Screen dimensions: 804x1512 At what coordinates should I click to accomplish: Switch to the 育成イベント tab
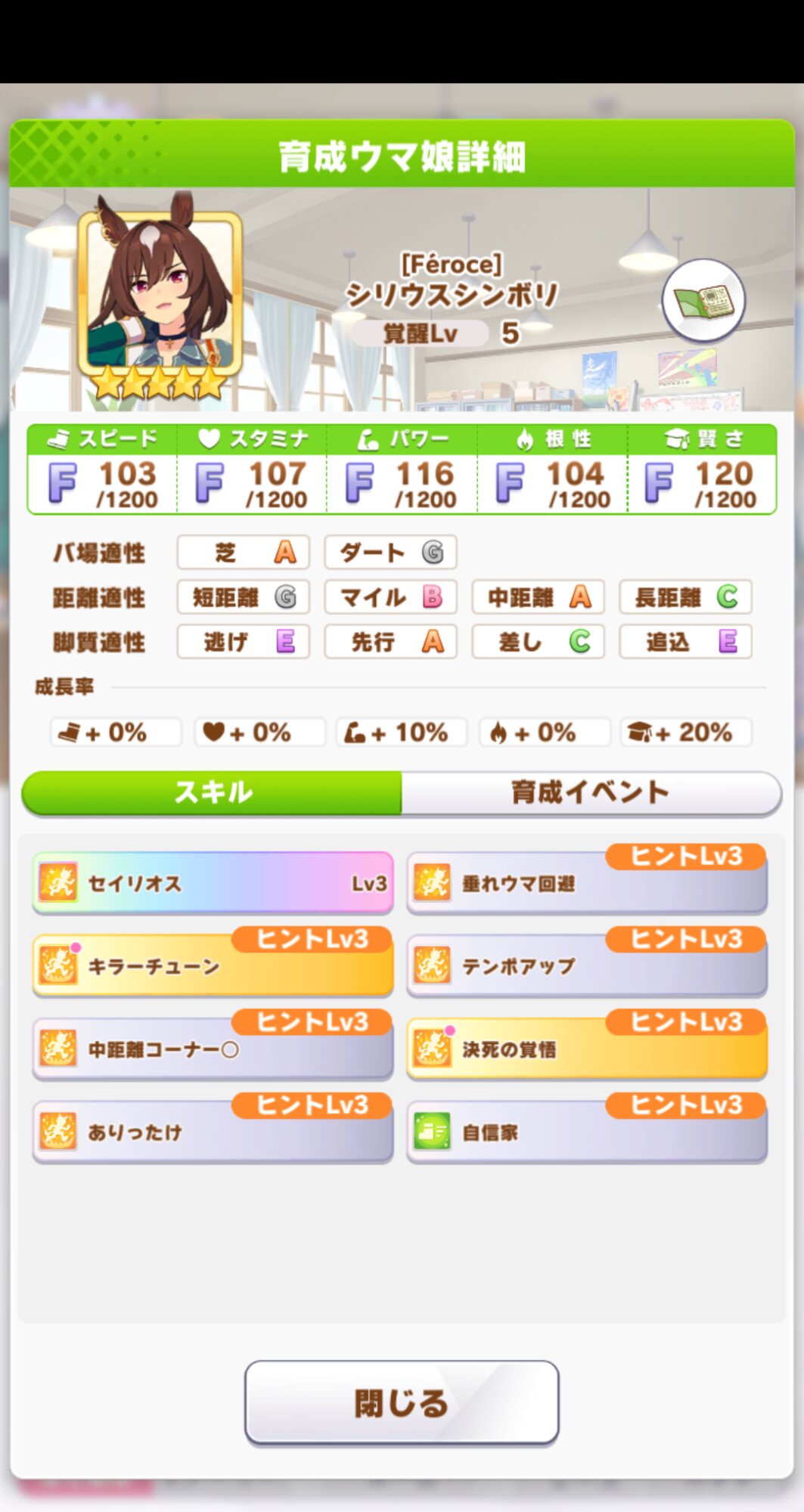coord(591,792)
